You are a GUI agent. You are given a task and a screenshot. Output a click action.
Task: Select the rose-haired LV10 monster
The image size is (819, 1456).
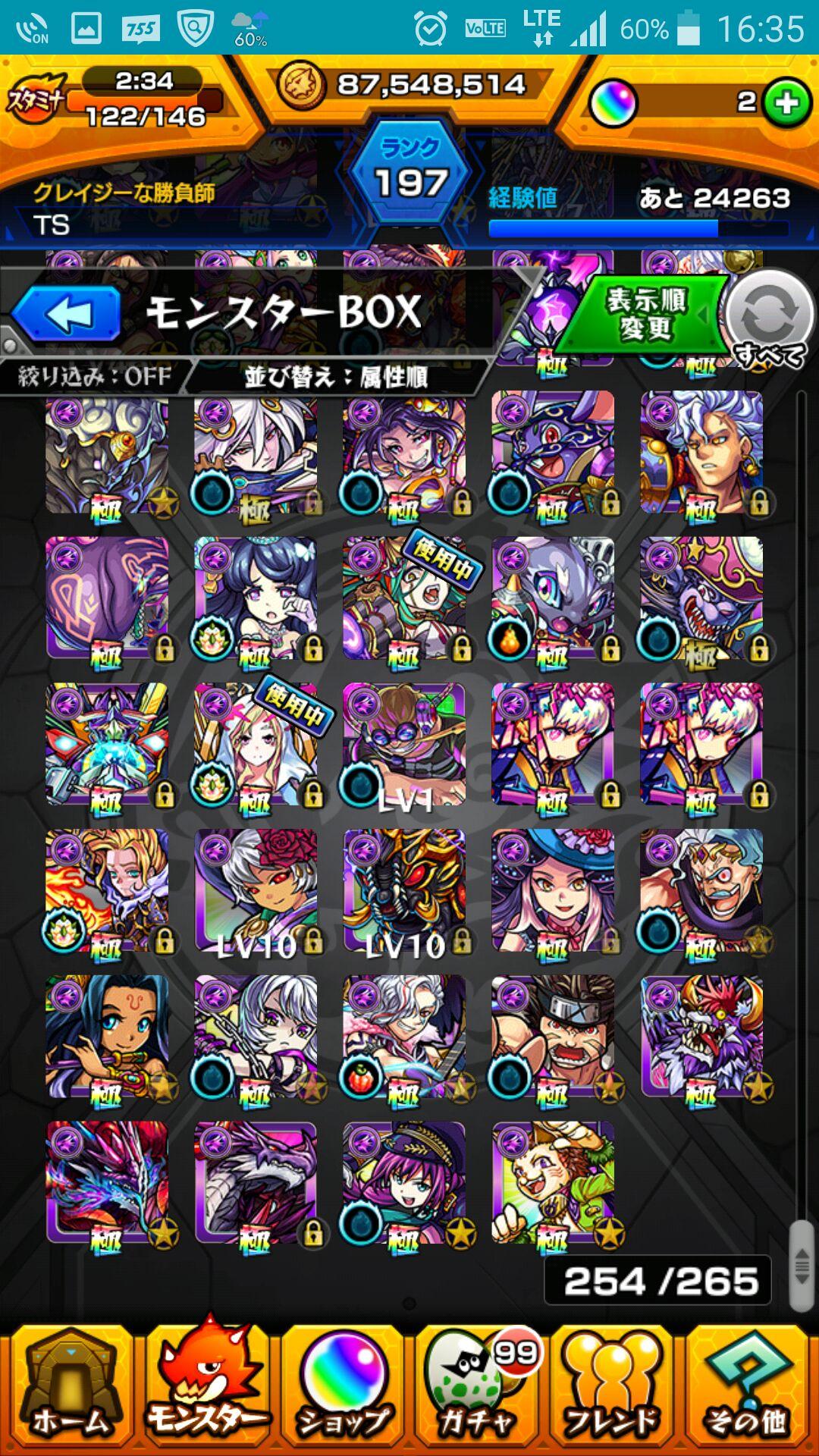(256, 891)
